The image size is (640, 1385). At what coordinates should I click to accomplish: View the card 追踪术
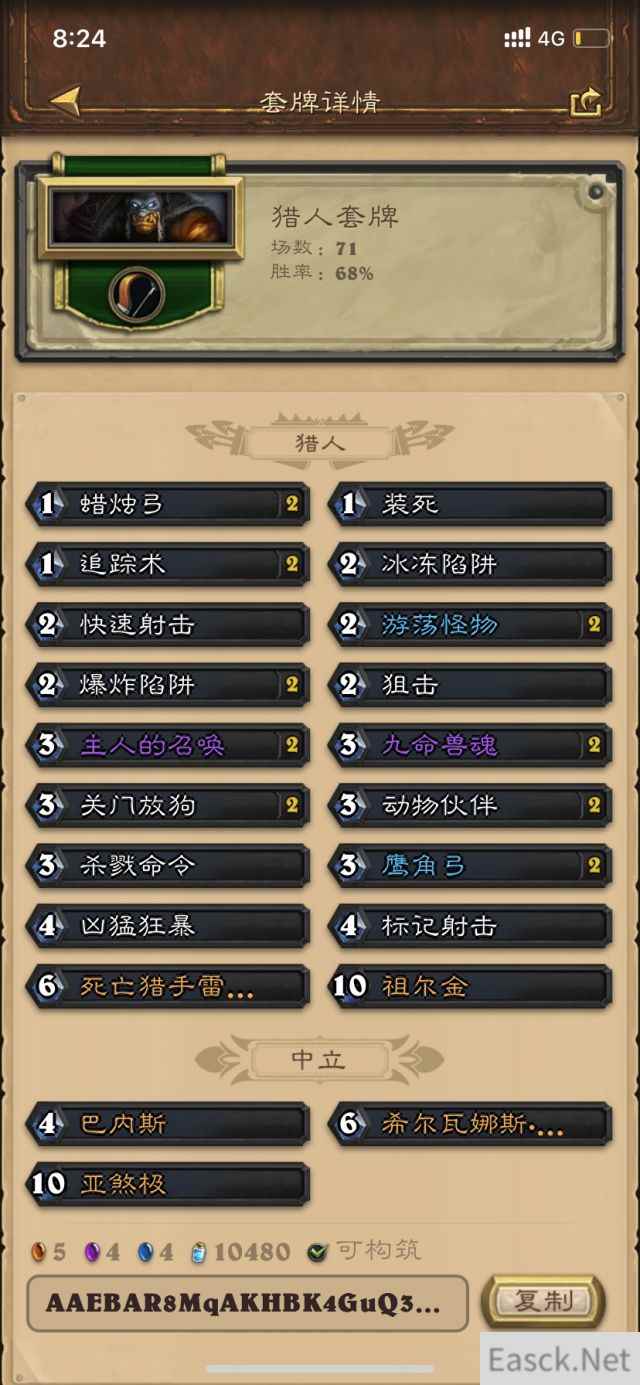(x=168, y=564)
